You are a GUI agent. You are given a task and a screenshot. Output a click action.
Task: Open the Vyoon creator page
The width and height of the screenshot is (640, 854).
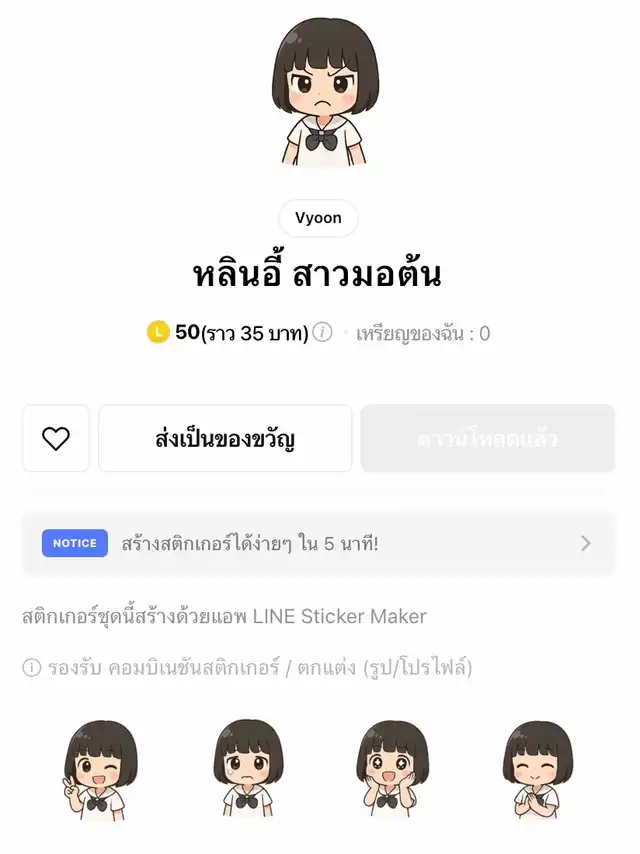pyautogui.click(x=318, y=218)
